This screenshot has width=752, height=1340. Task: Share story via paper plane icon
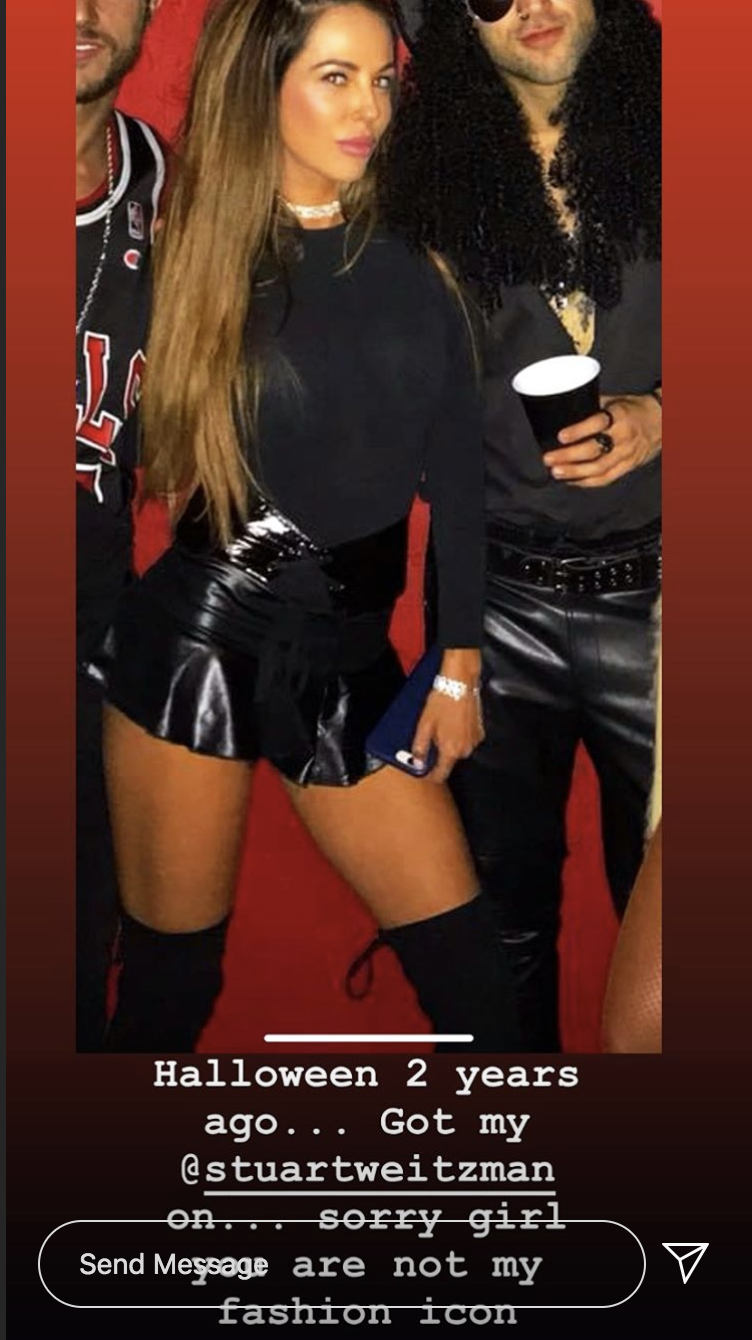[x=686, y=1262]
